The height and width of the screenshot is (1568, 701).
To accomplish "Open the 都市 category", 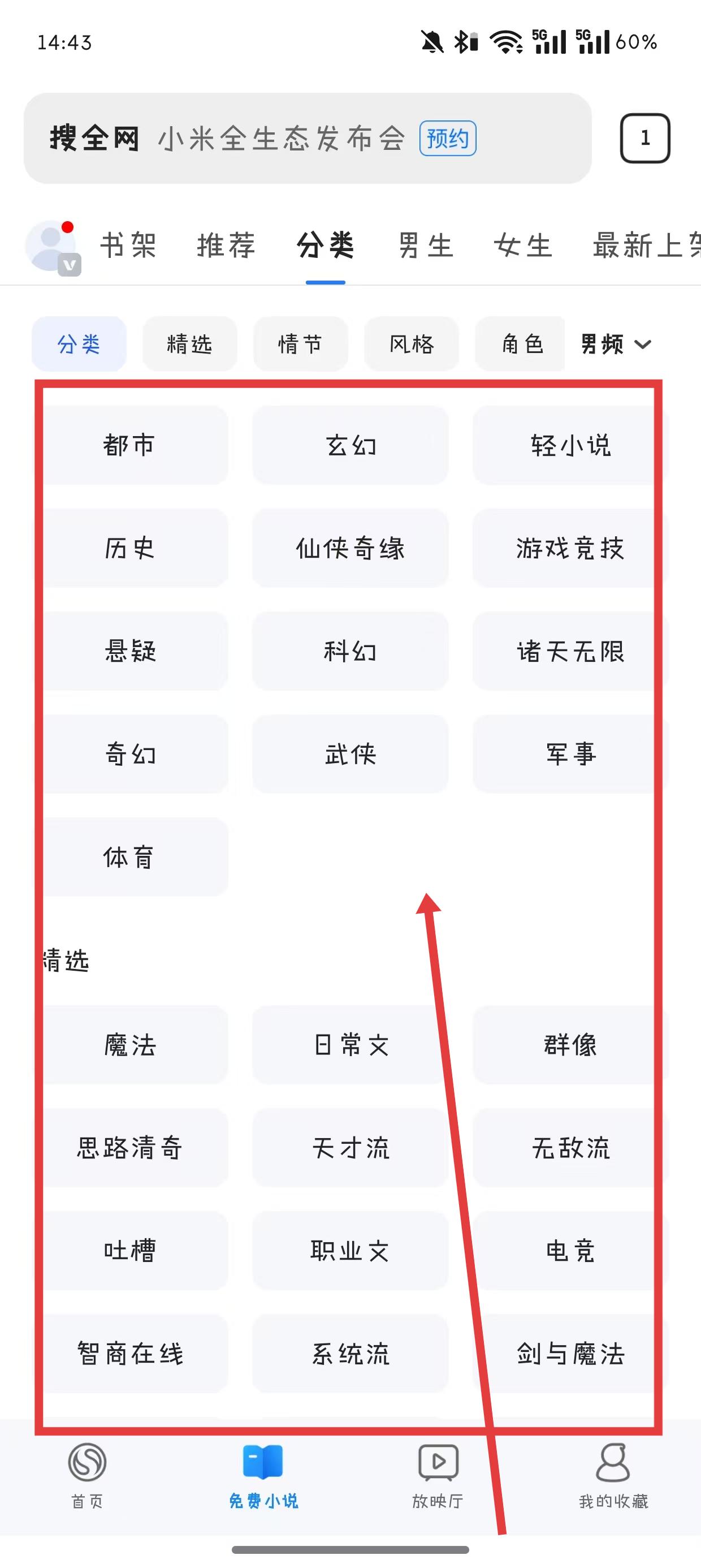I will pos(129,446).
